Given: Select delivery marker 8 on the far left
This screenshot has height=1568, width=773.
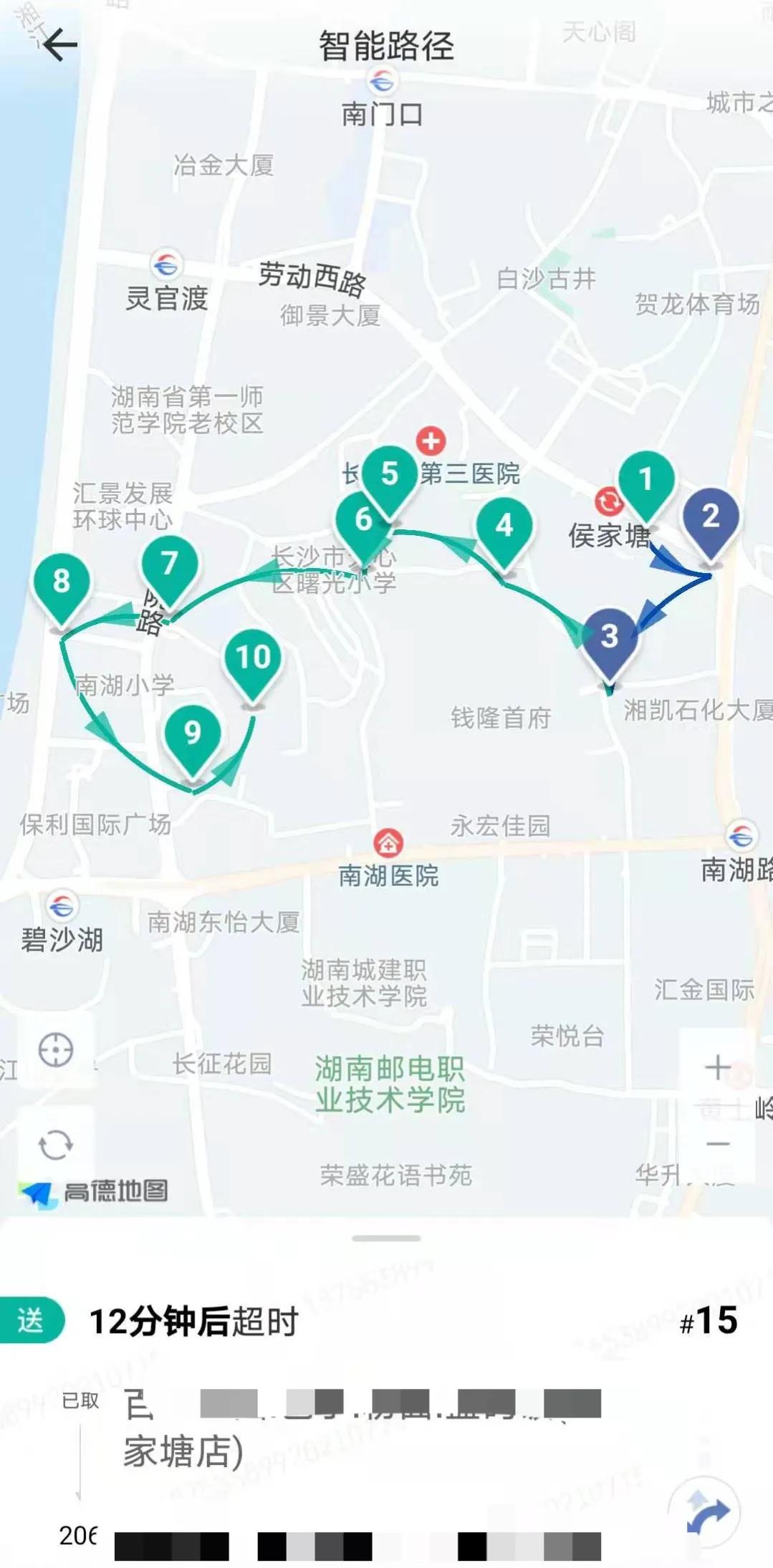Looking at the screenshot, I should [x=62, y=580].
